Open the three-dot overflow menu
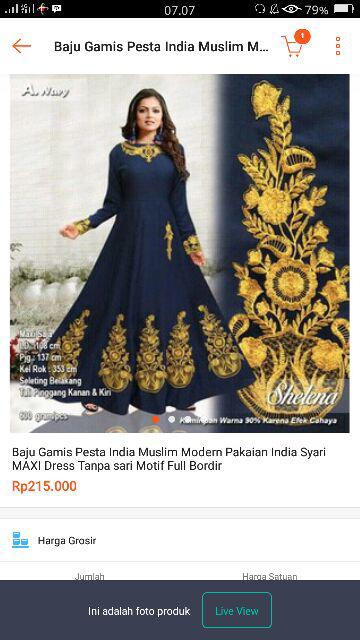 click(x=338, y=46)
